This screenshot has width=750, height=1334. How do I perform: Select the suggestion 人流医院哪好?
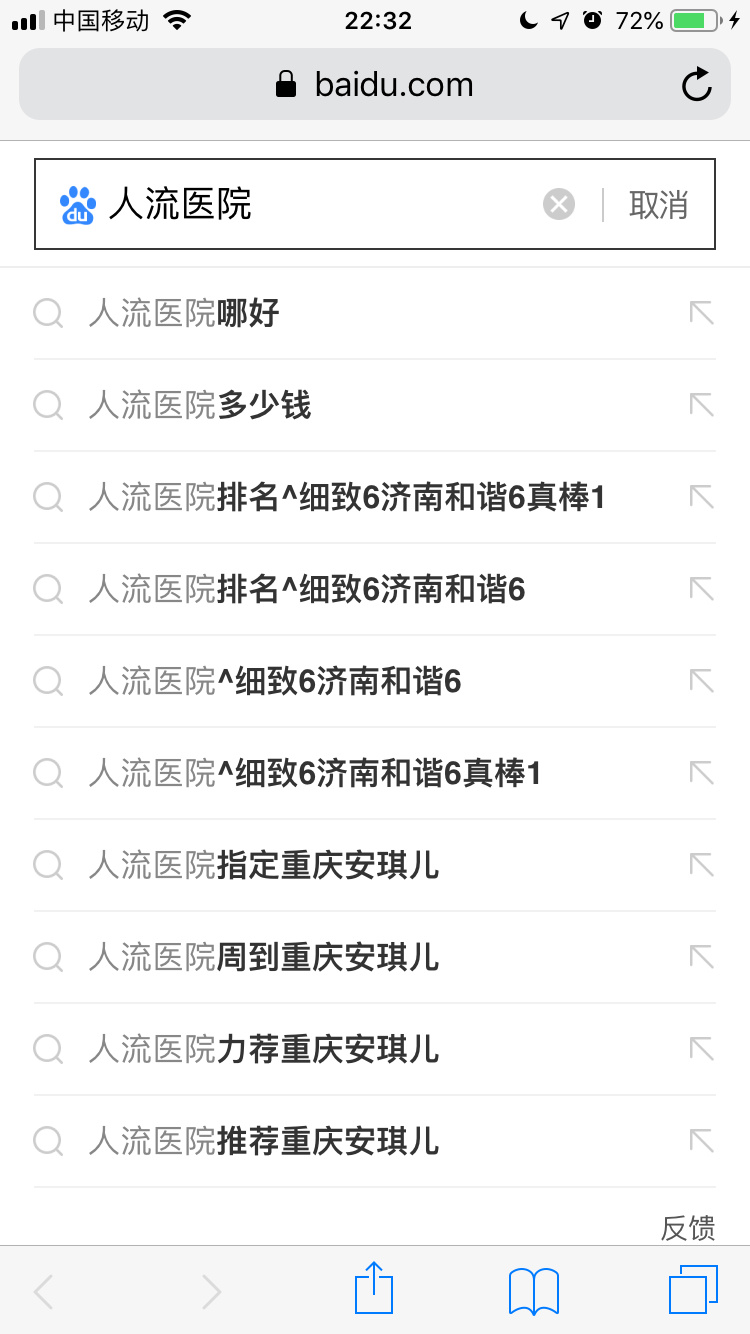point(375,314)
